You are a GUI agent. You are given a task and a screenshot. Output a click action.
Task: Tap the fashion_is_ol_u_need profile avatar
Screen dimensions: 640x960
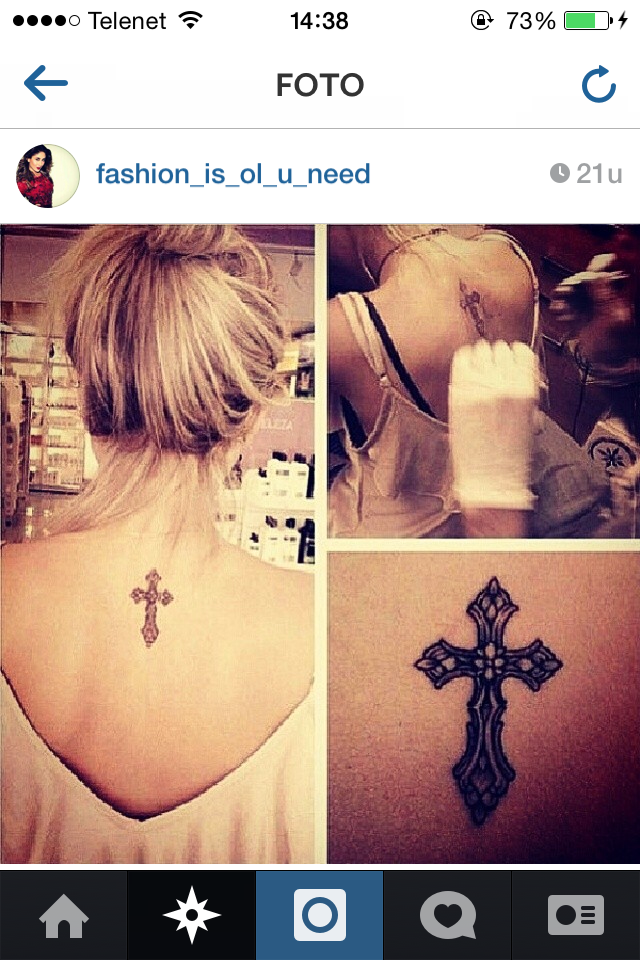click(x=47, y=176)
